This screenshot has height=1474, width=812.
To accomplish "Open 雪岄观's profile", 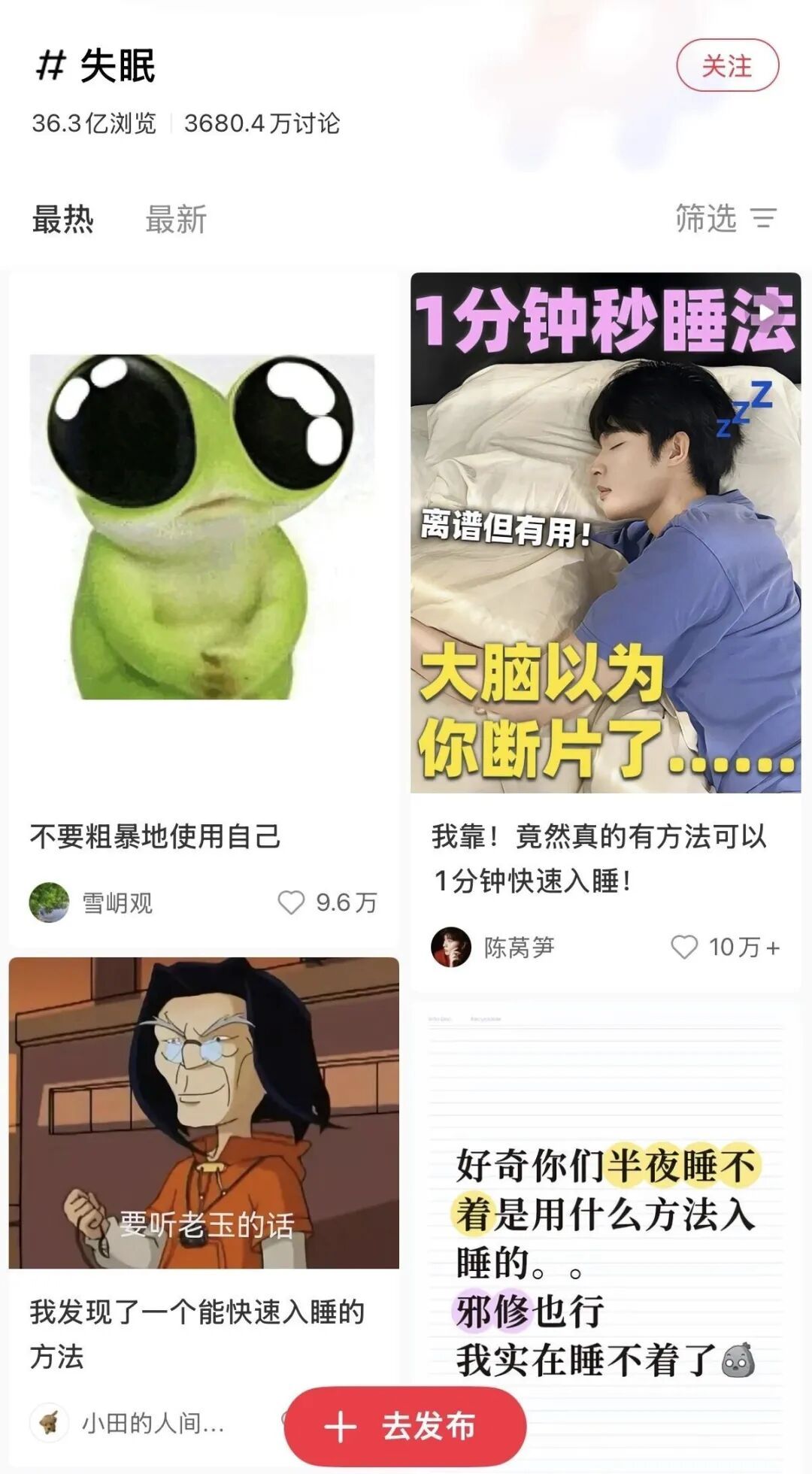I will 50,902.
